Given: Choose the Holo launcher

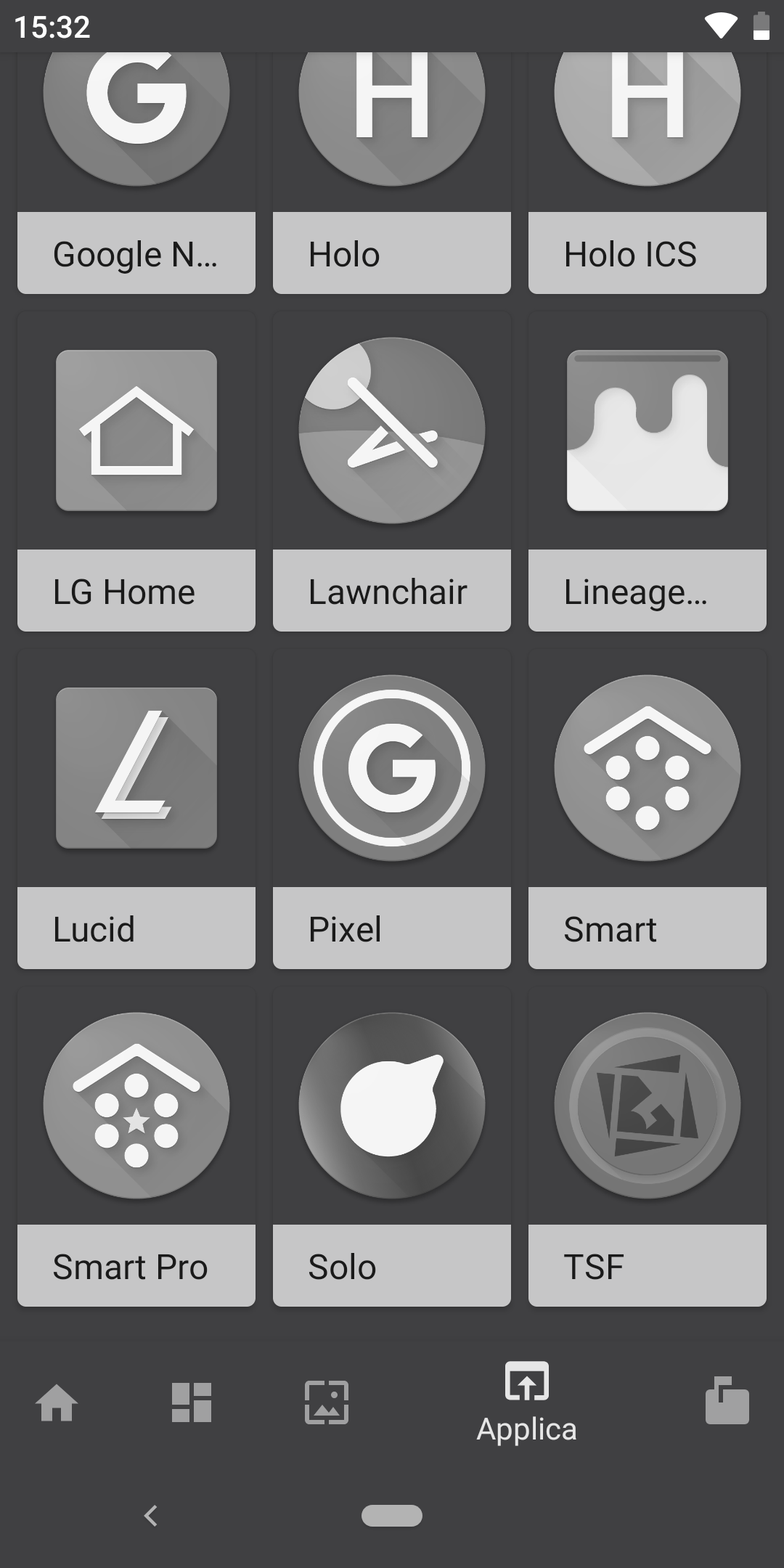Looking at the screenshot, I should [x=392, y=173].
